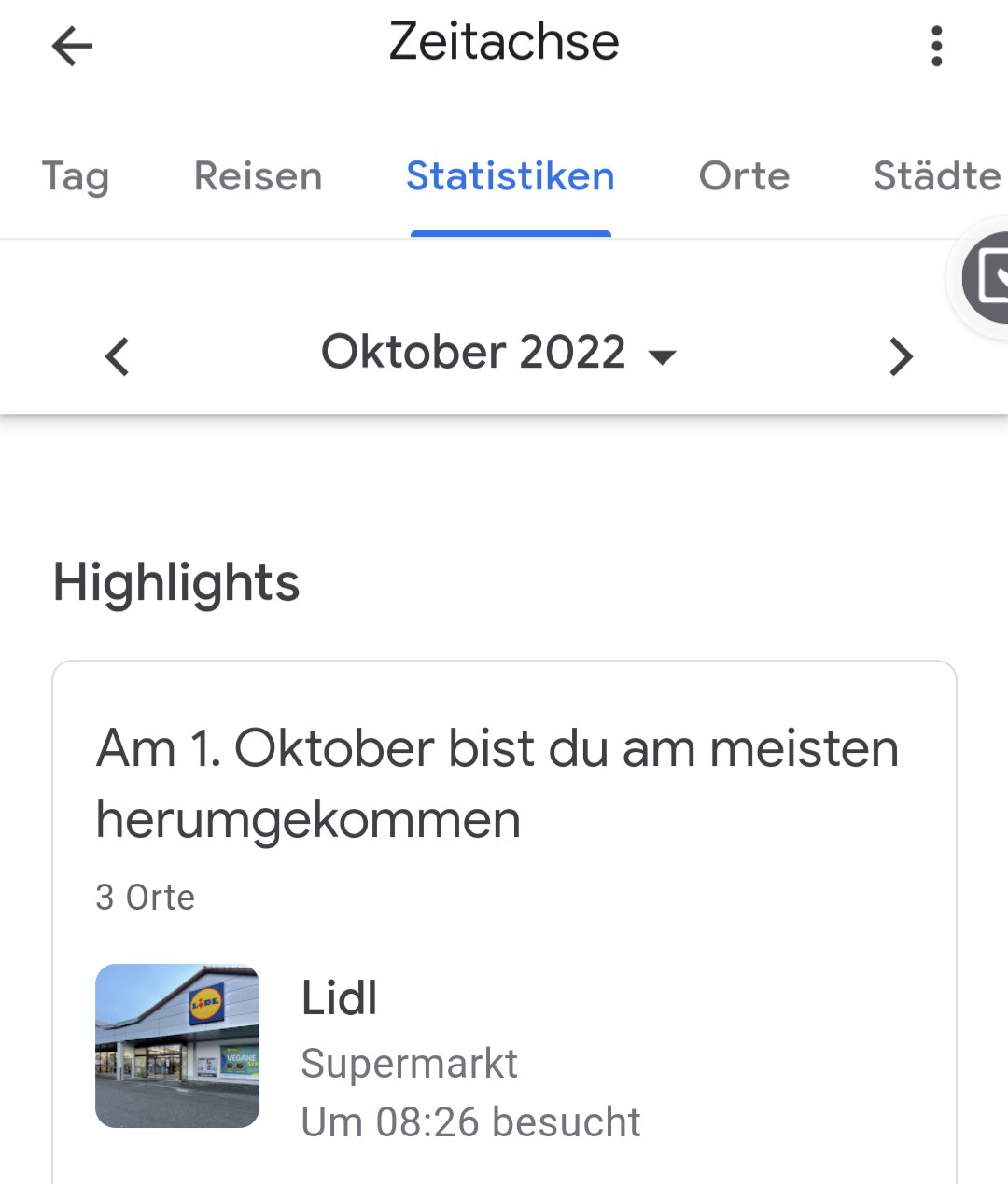
Task: Go back from the Zeitachse screen
Action: (72, 46)
